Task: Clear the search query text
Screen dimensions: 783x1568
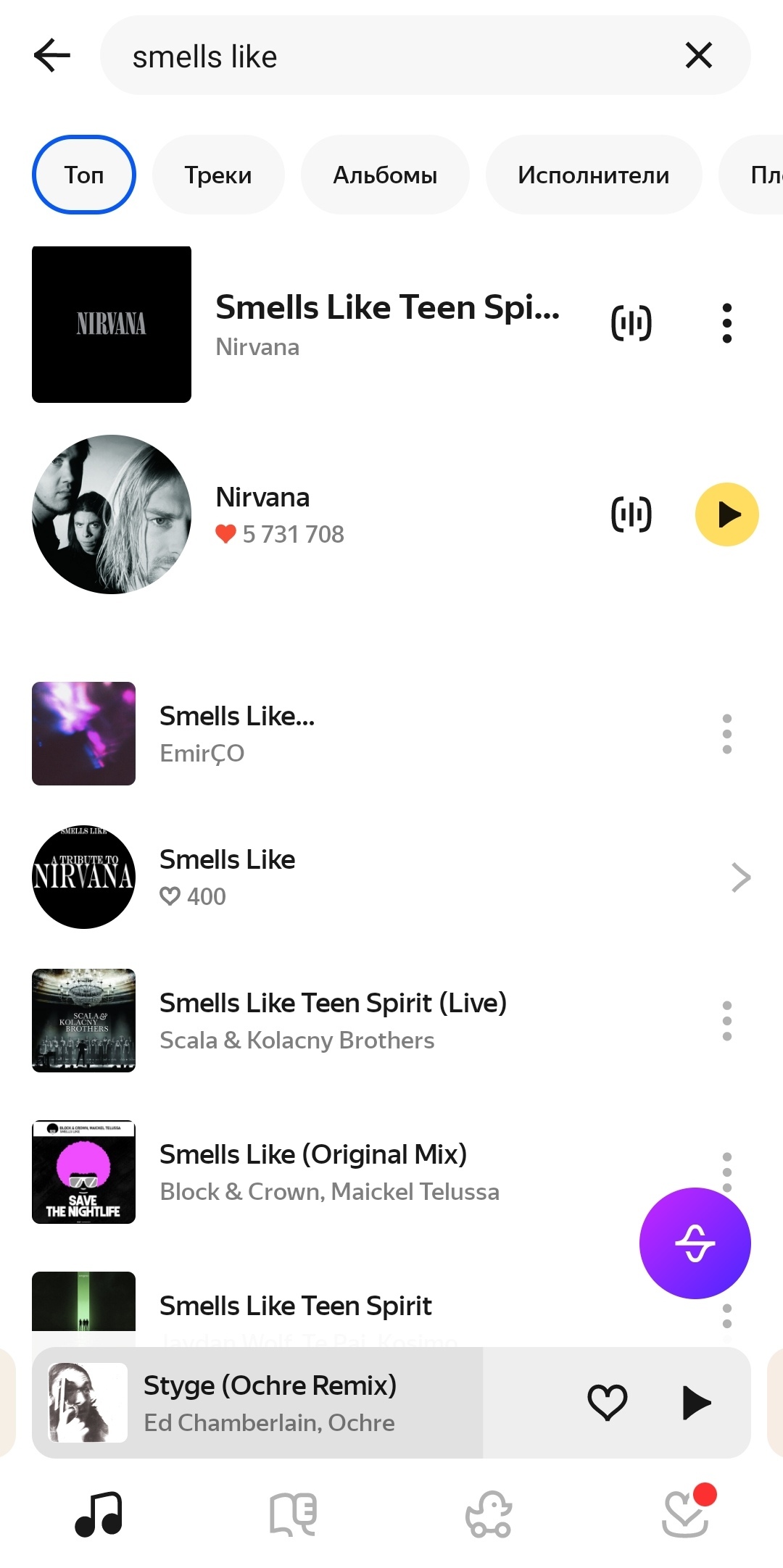Action: click(x=699, y=56)
